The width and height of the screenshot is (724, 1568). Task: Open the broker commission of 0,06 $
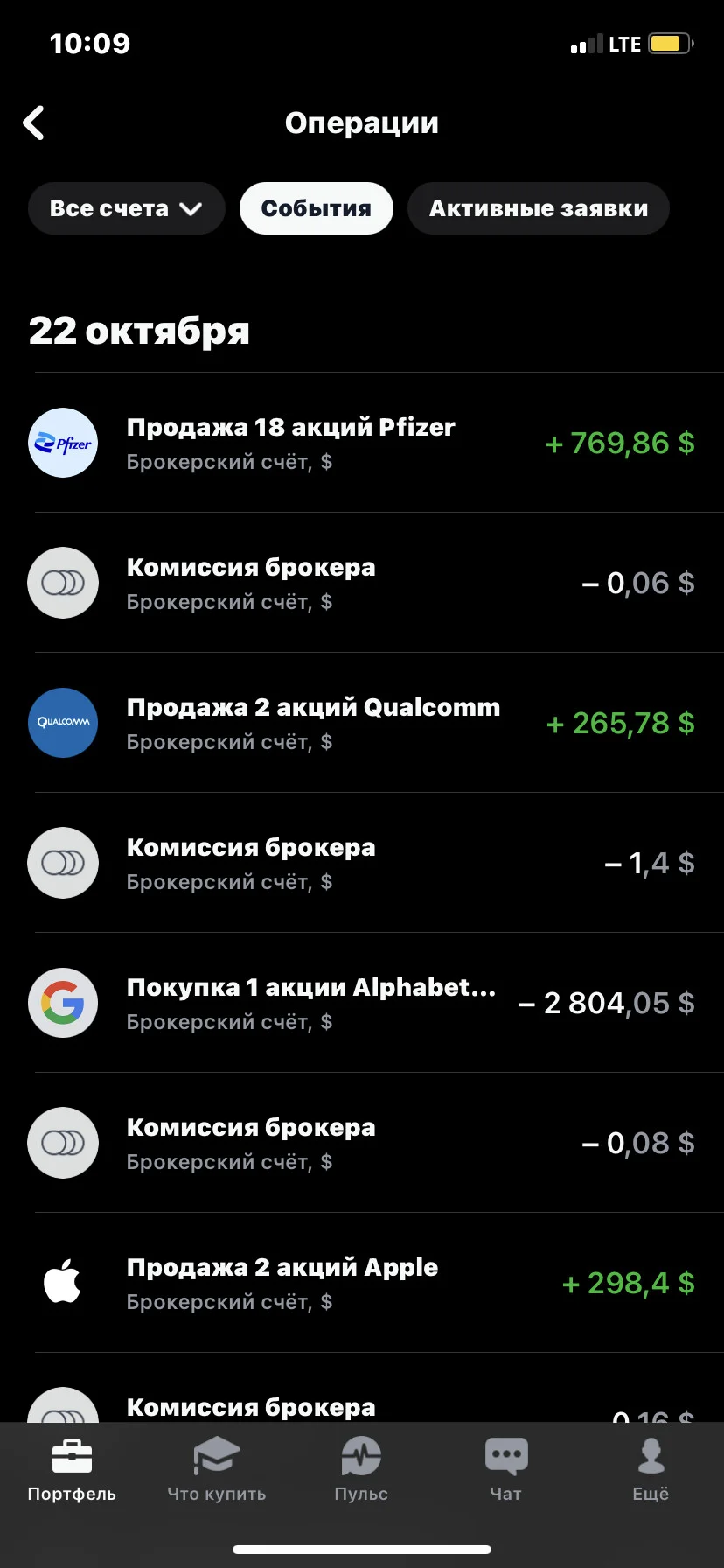[x=362, y=583]
